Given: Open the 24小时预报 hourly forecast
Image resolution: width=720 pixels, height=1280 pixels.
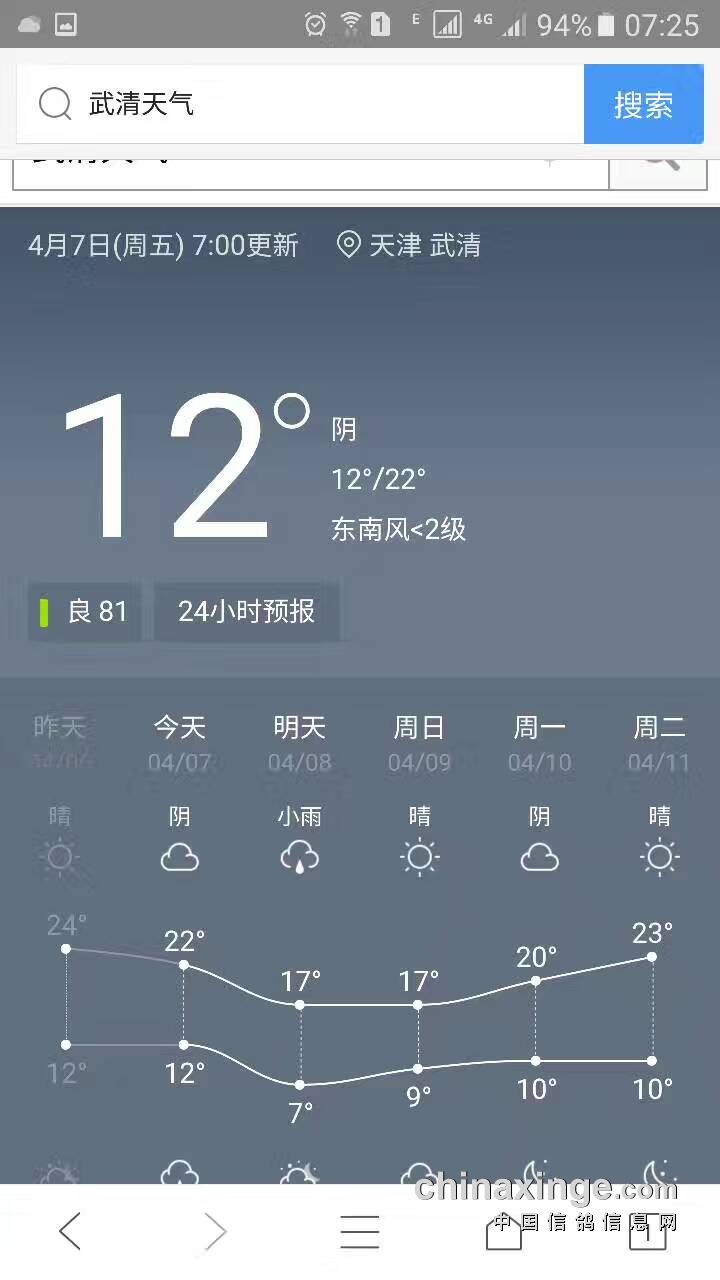Looking at the screenshot, I should click(246, 611).
